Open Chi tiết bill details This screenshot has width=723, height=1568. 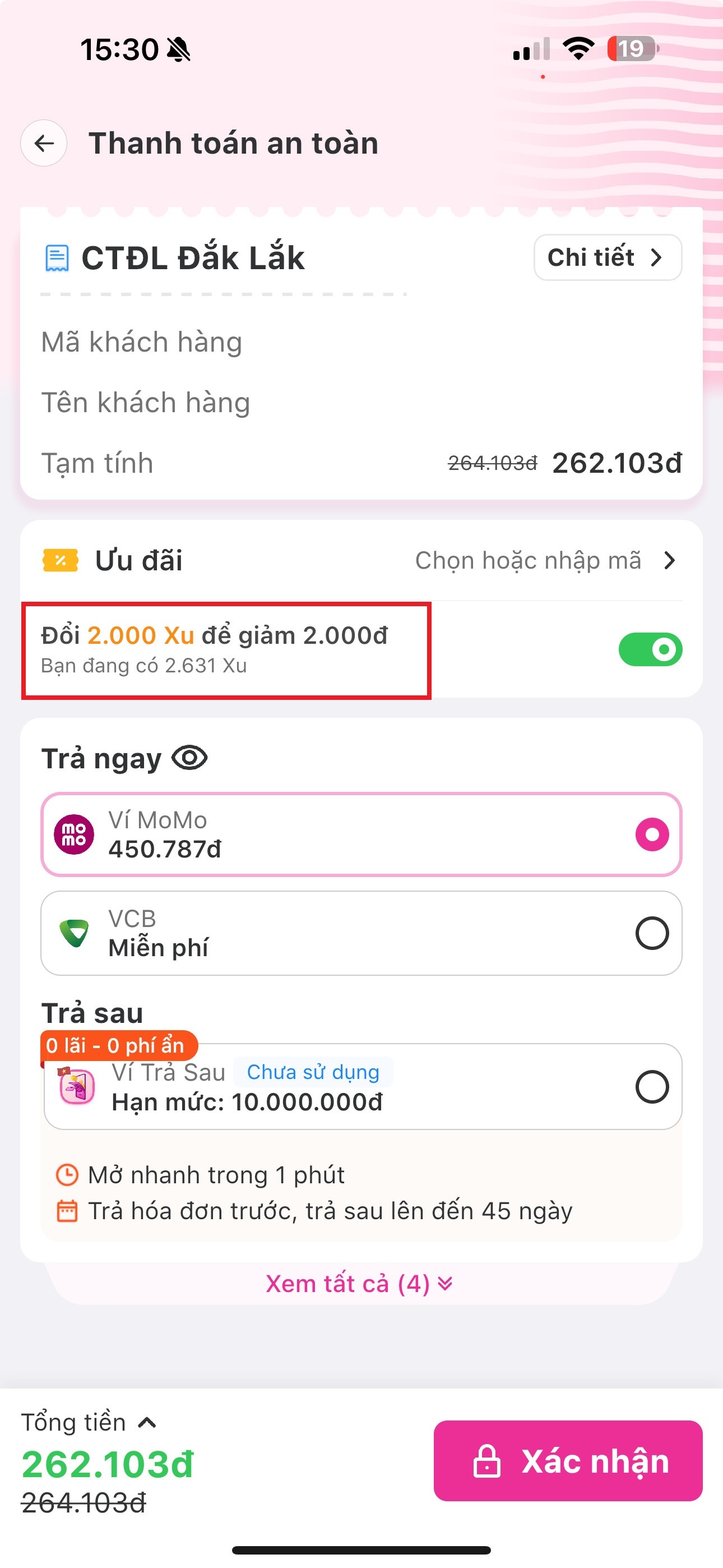click(607, 257)
